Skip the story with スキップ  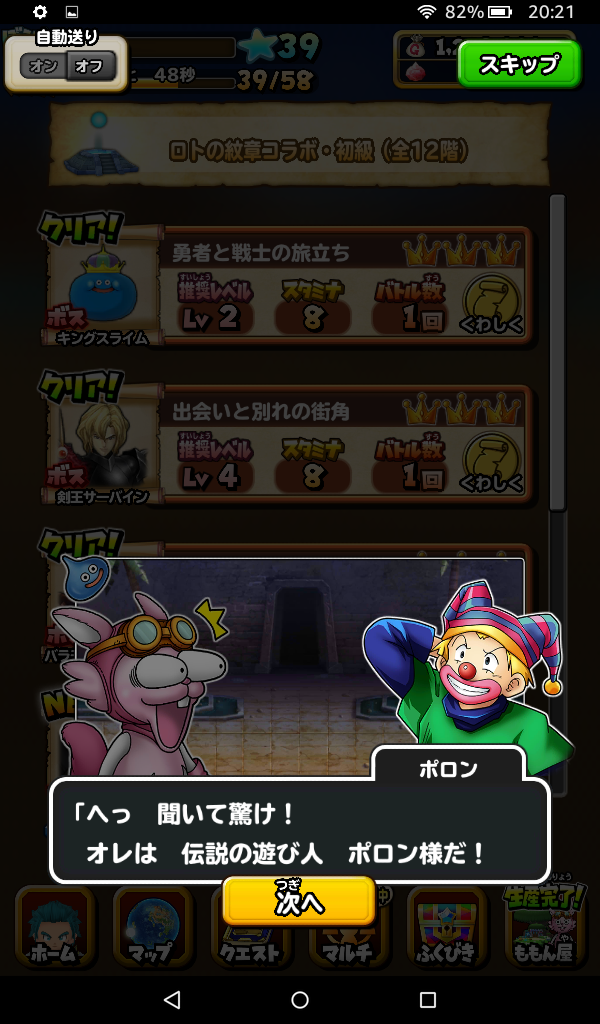point(519,64)
